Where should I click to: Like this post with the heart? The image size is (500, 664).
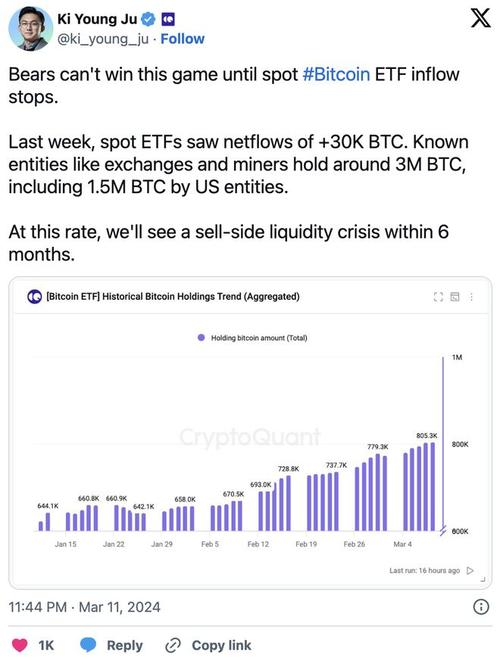(x=20, y=645)
